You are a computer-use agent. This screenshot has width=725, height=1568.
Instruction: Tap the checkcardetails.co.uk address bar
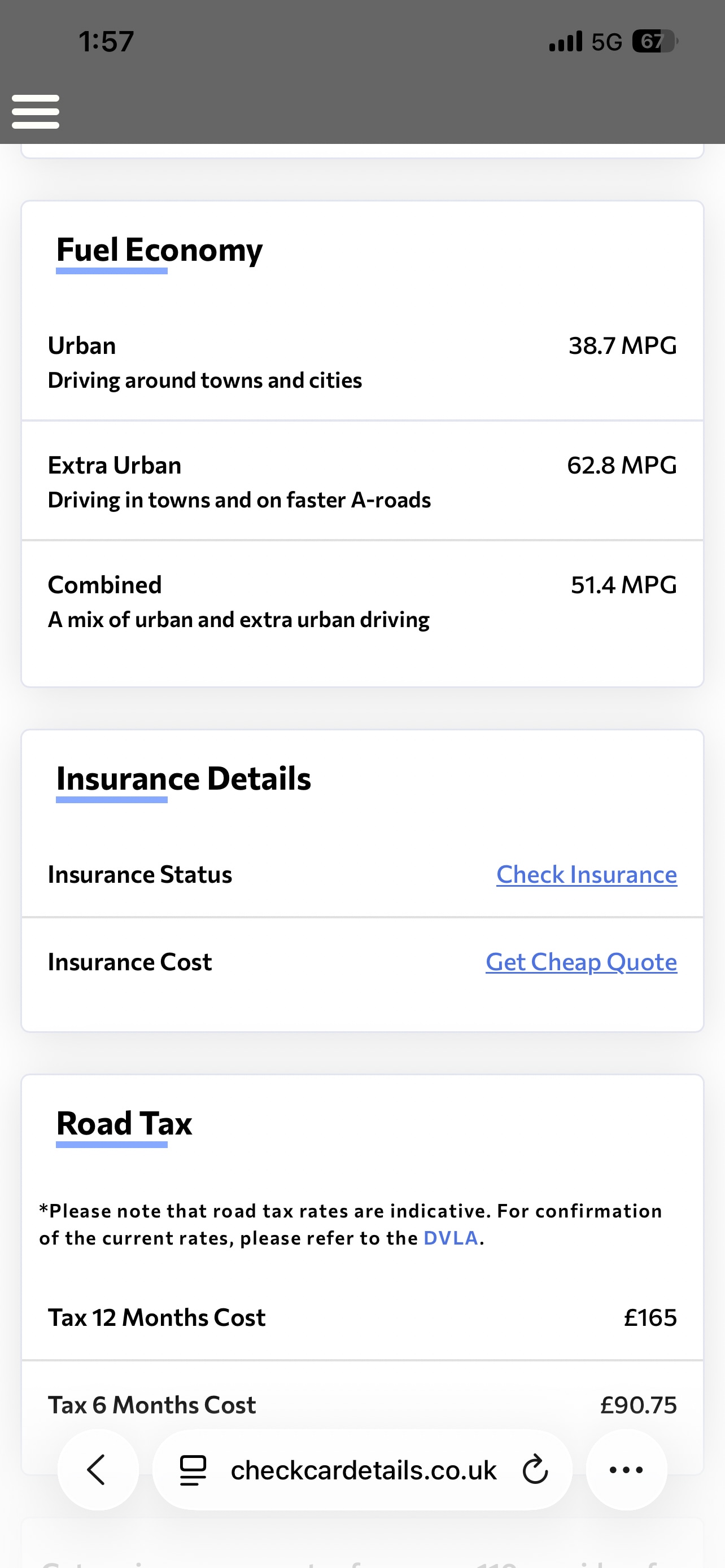[x=364, y=1470]
